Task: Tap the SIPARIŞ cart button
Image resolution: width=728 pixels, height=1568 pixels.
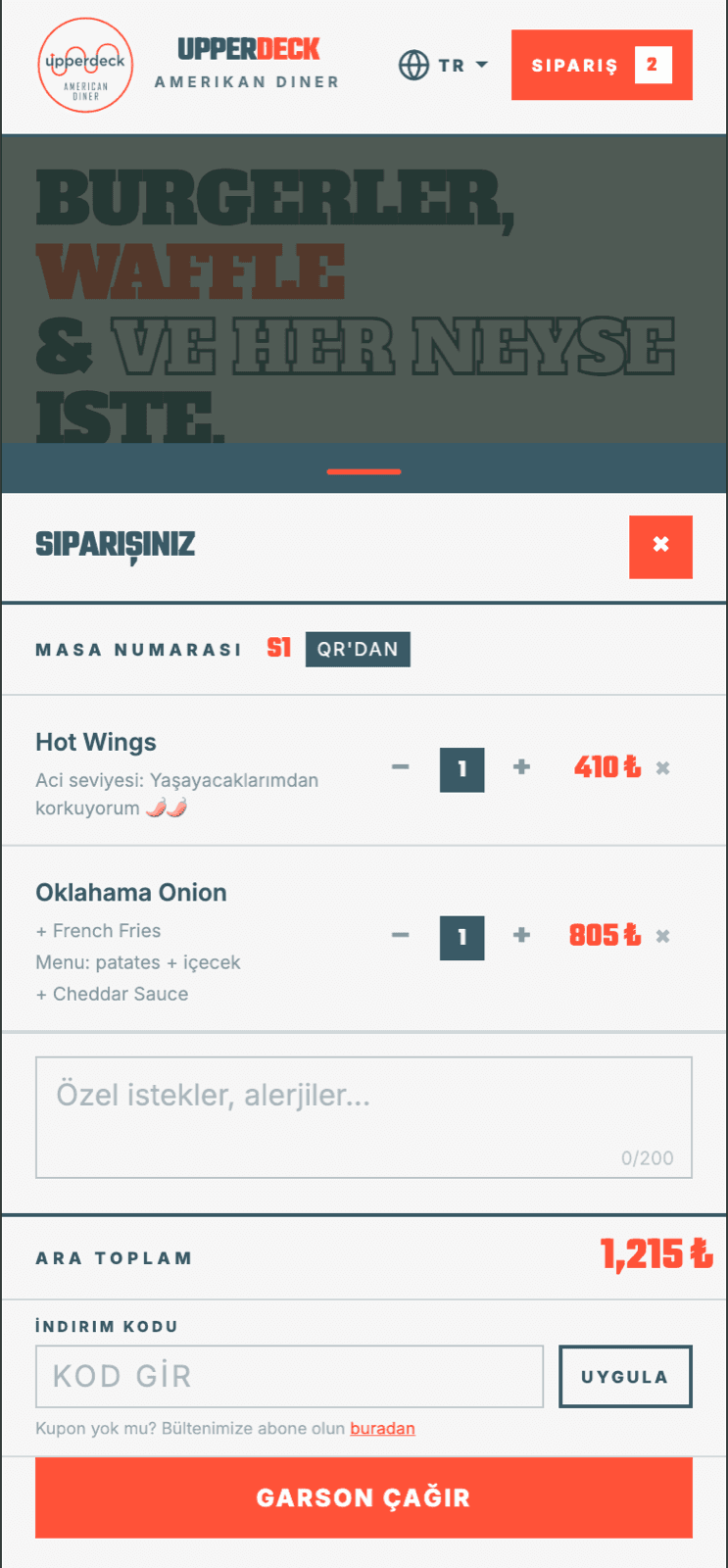Action: tap(602, 66)
